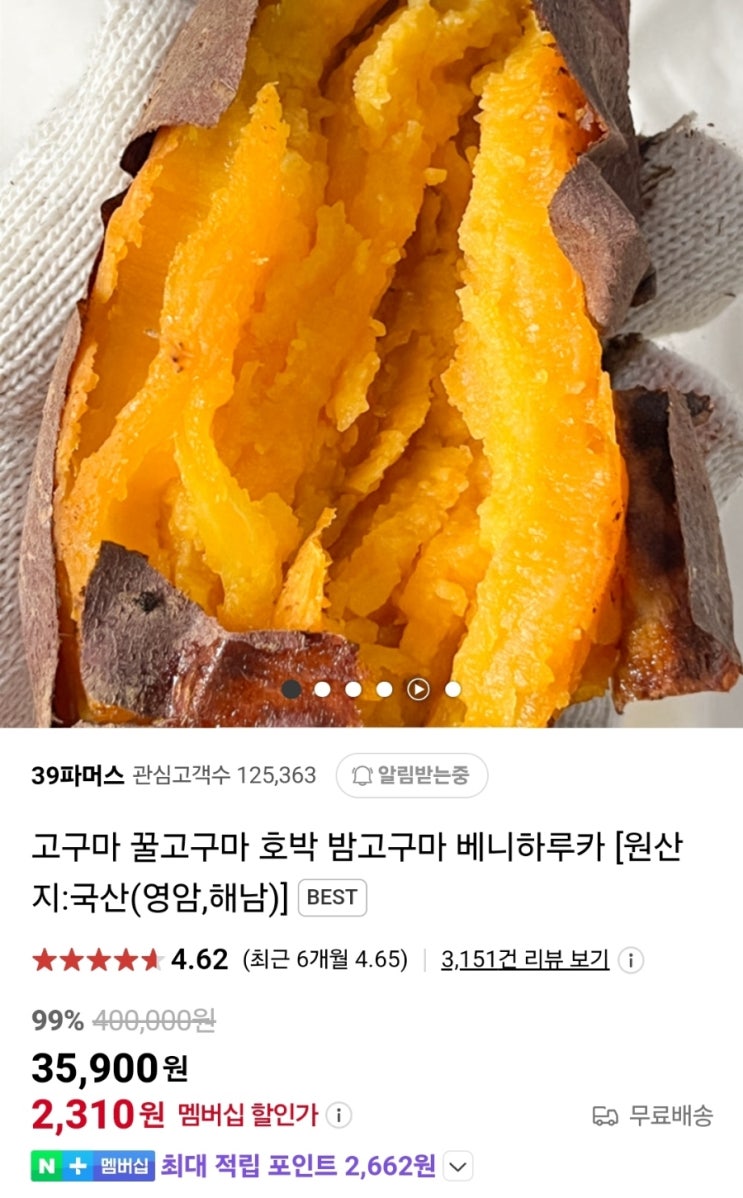Image resolution: width=743 pixels, height=1198 pixels.
Task: Open the 39파머스 store page
Action: 77,775
